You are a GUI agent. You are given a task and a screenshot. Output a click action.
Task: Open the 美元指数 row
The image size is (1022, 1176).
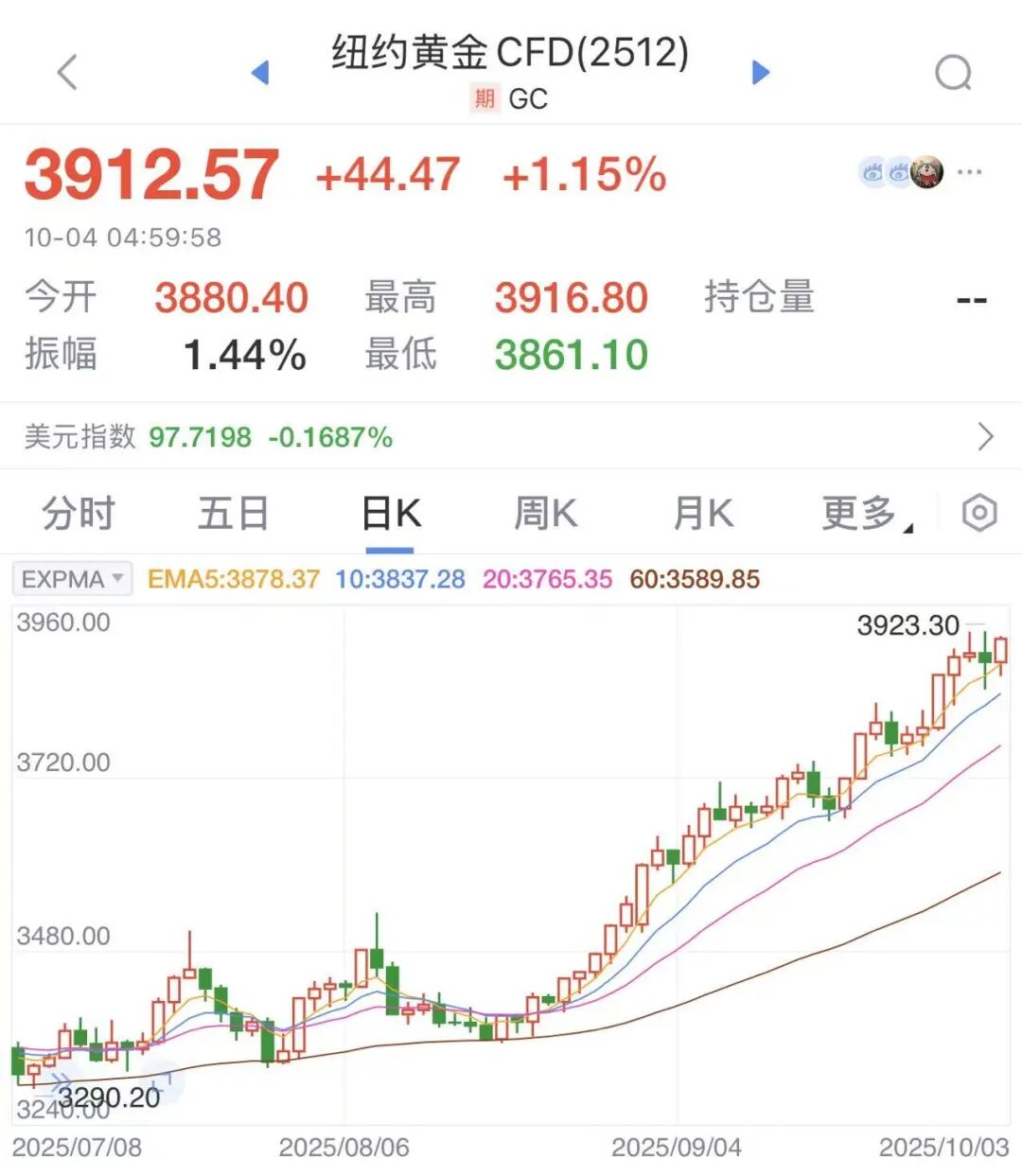point(511,437)
